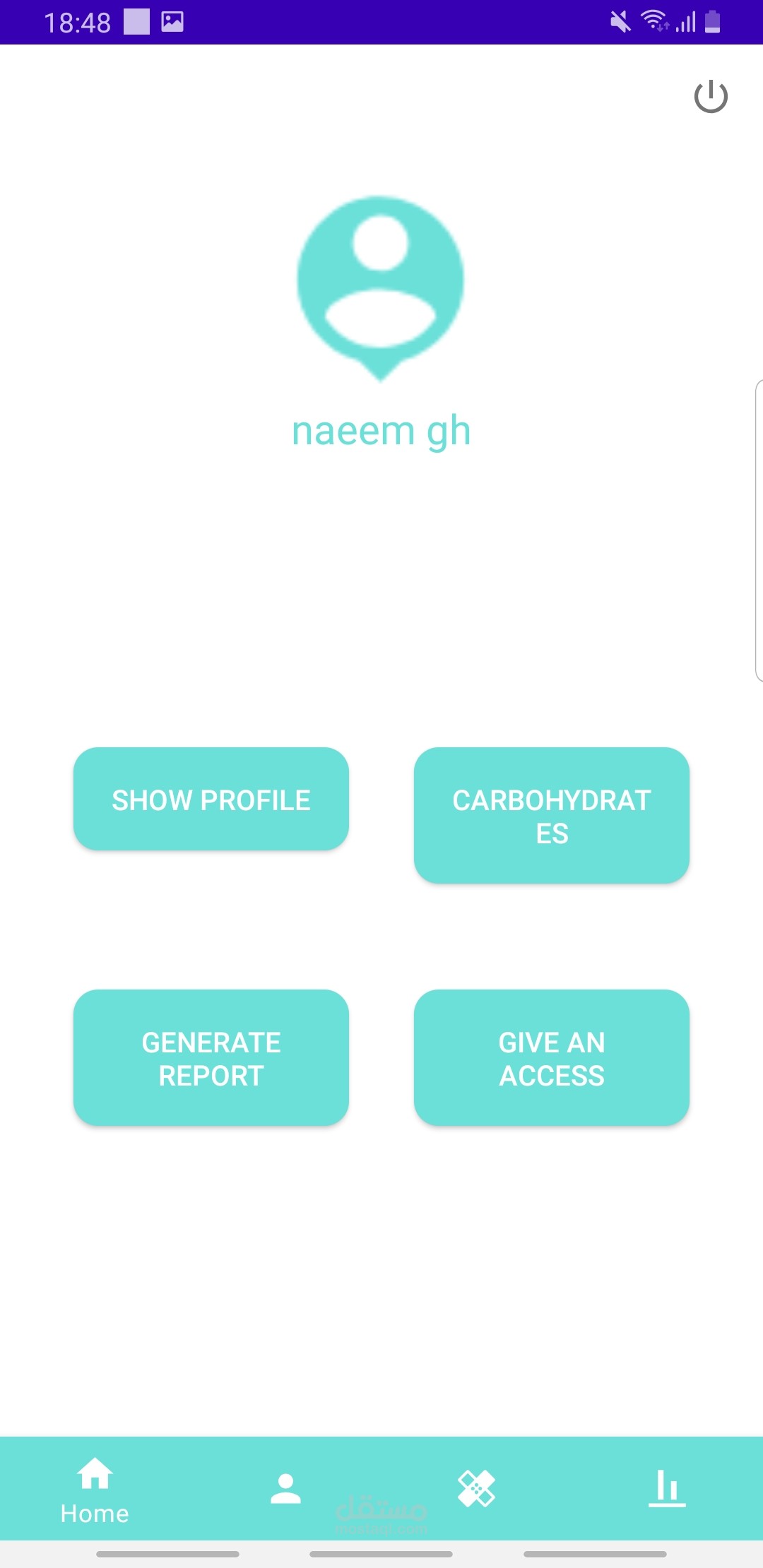Open the Carbohydrates section
Image resolution: width=763 pixels, height=1568 pixels.
pyautogui.click(x=551, y=816)
